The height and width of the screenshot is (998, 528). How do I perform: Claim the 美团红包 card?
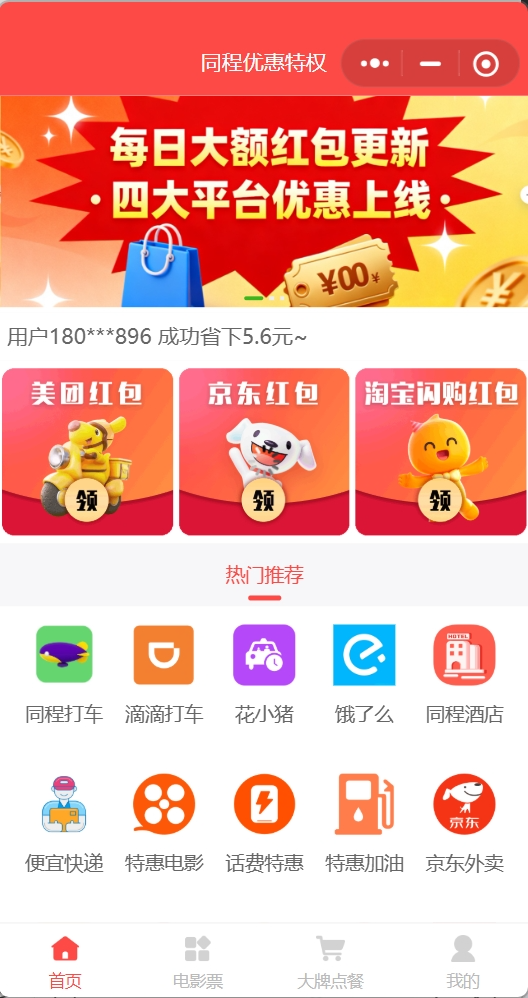point(88,452)
